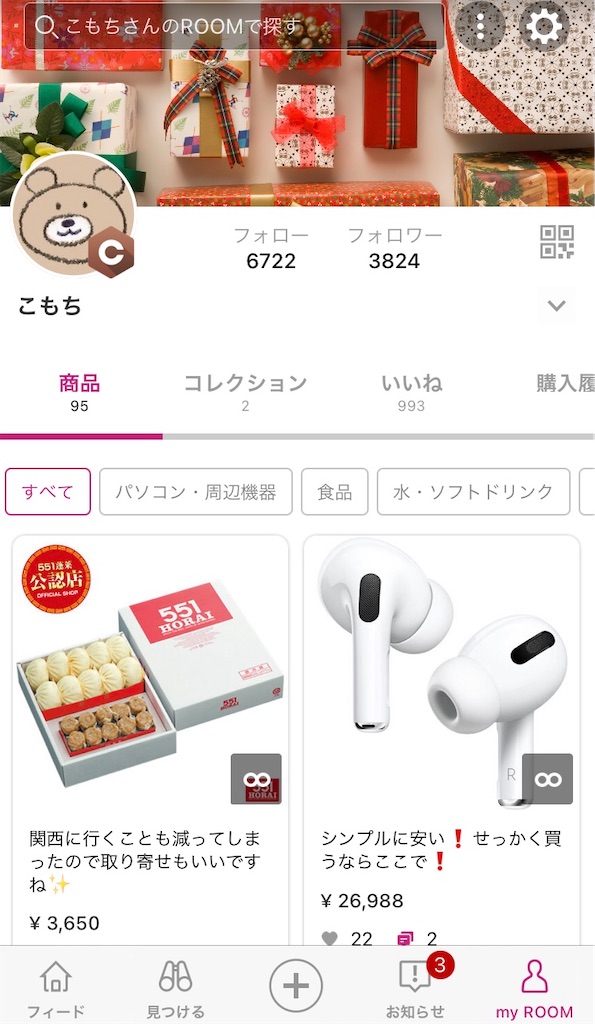Filter by 食品 chip
Screen dimensions: 595x1024
tap(334, 492)
